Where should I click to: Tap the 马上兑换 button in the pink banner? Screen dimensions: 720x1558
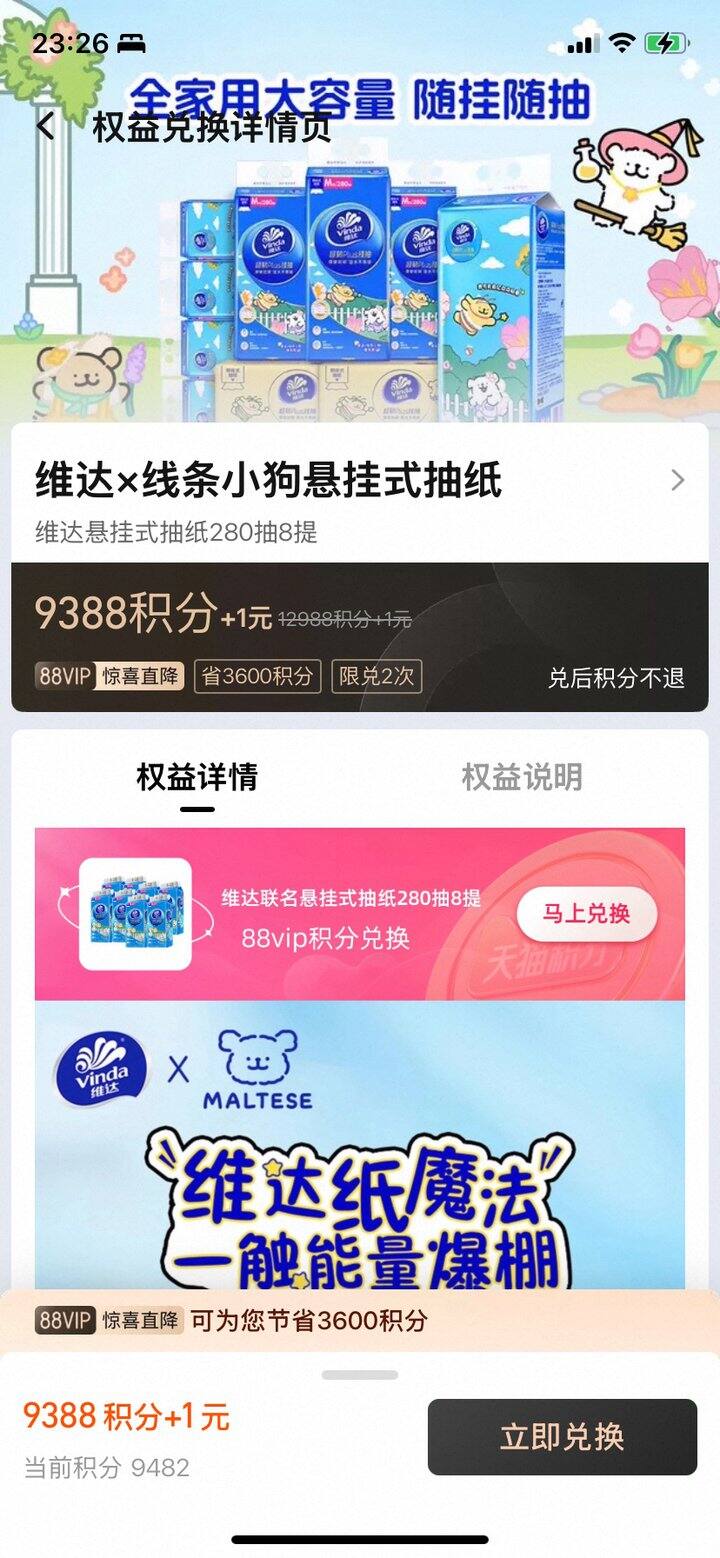pyautogui.click(x=586, y=913)
